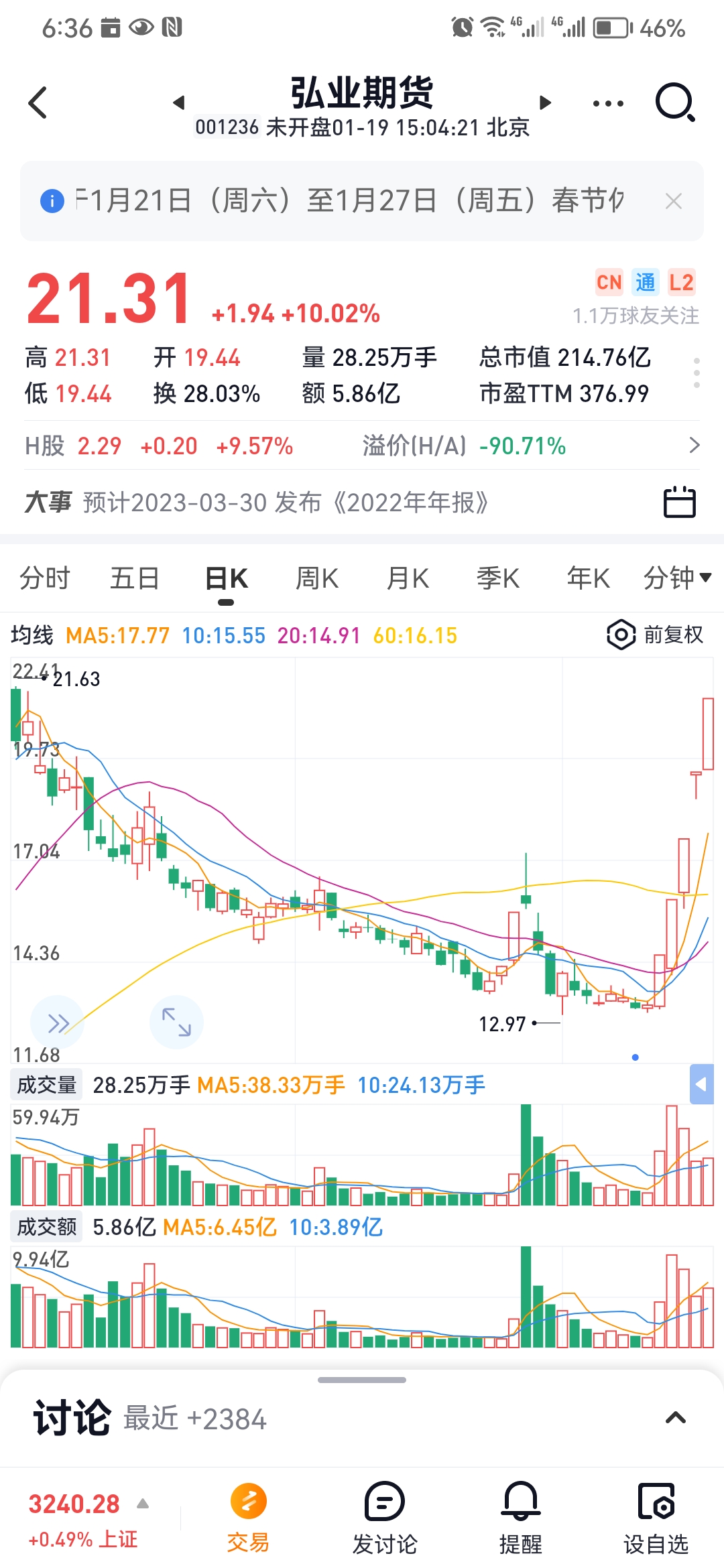Open the three-dot overflow menu
This screenshot has height=1568, width=724.
pyautogui.click(x=608, y=103)
